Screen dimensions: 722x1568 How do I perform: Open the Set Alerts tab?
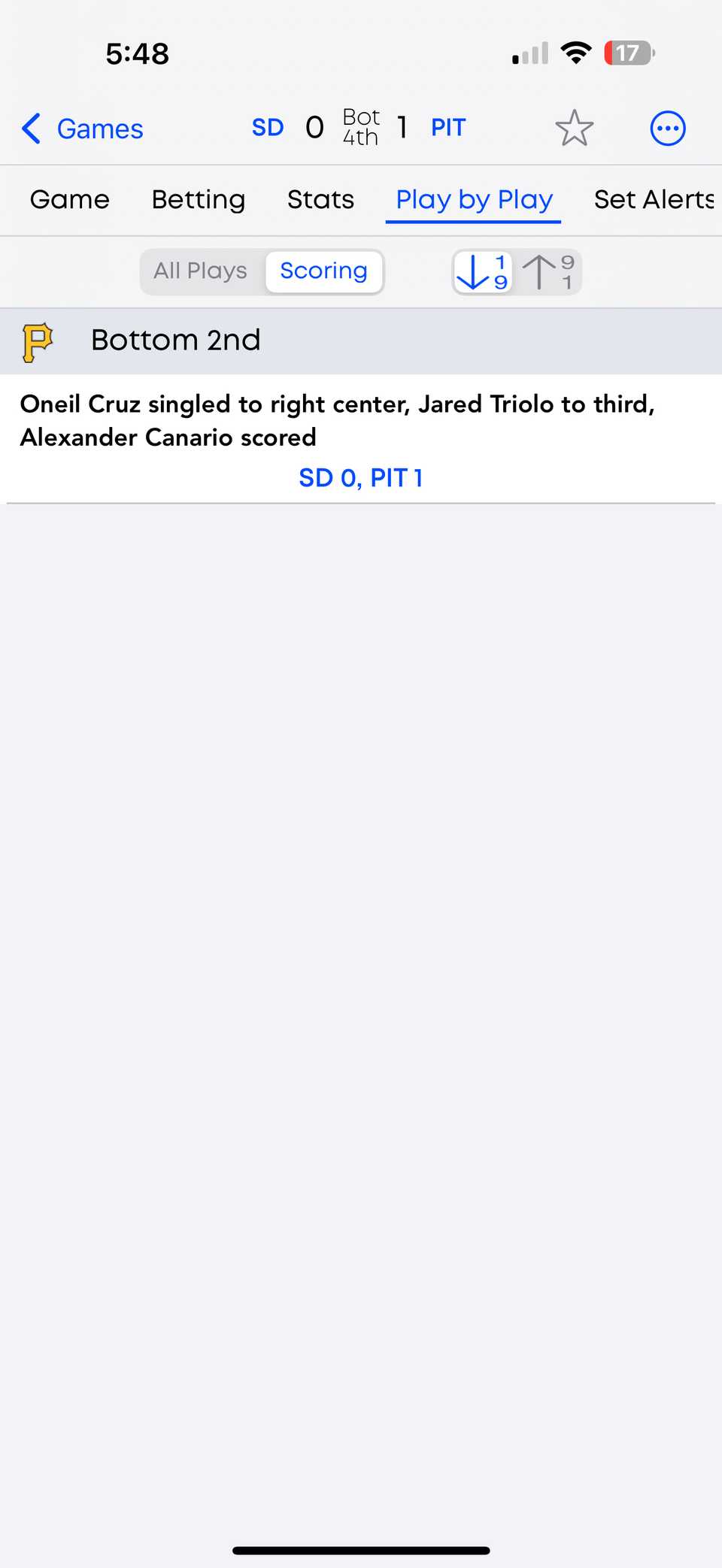point(653,200)
